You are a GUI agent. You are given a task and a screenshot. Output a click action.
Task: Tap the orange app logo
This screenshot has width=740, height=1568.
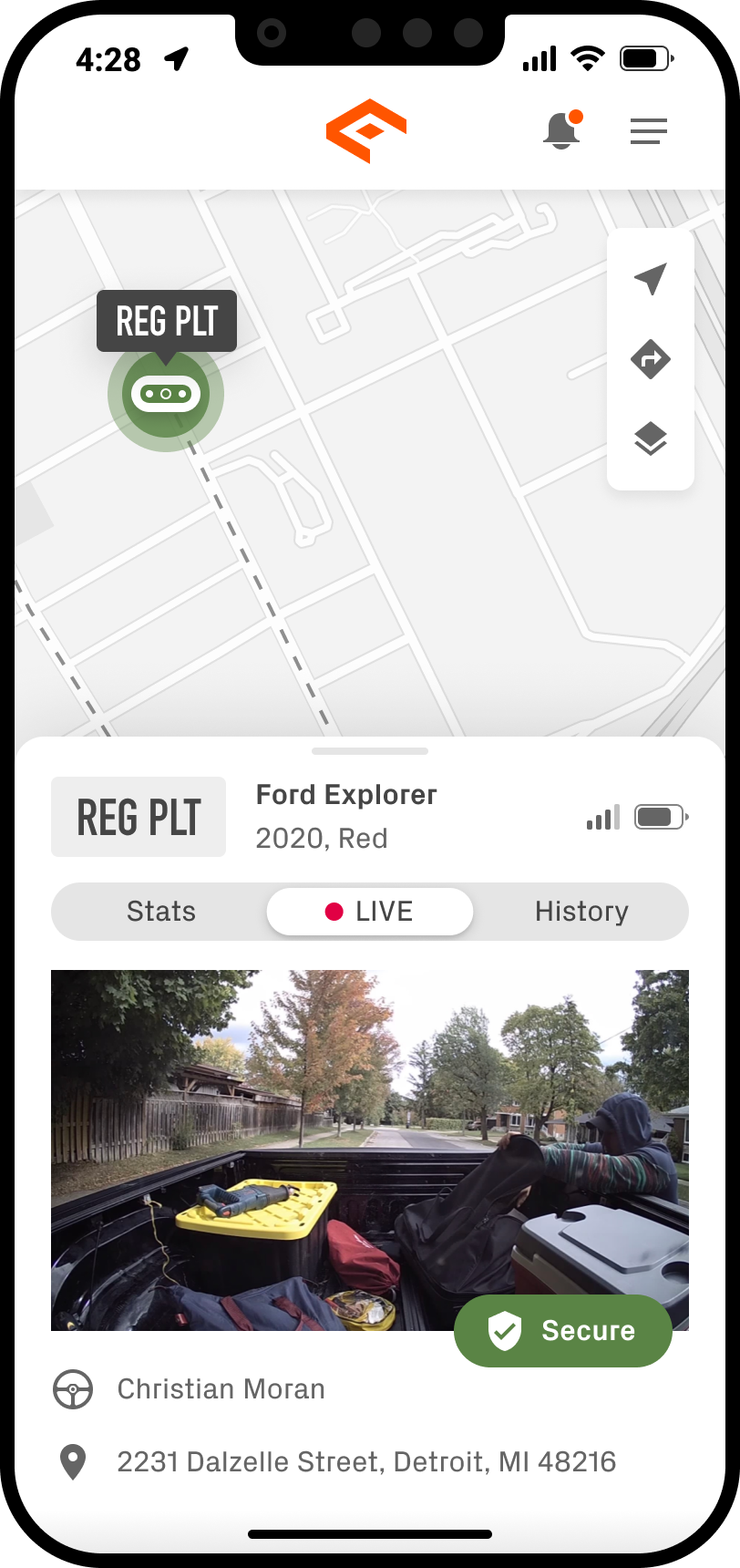click(366, 131)
